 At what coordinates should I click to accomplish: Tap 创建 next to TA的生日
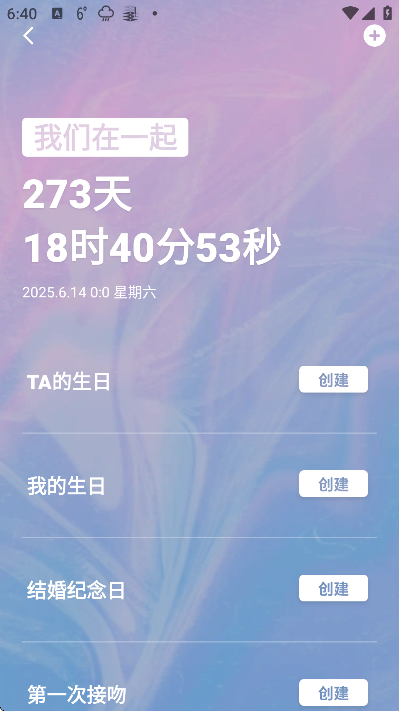pyautogui.click(x=333, y=380)
